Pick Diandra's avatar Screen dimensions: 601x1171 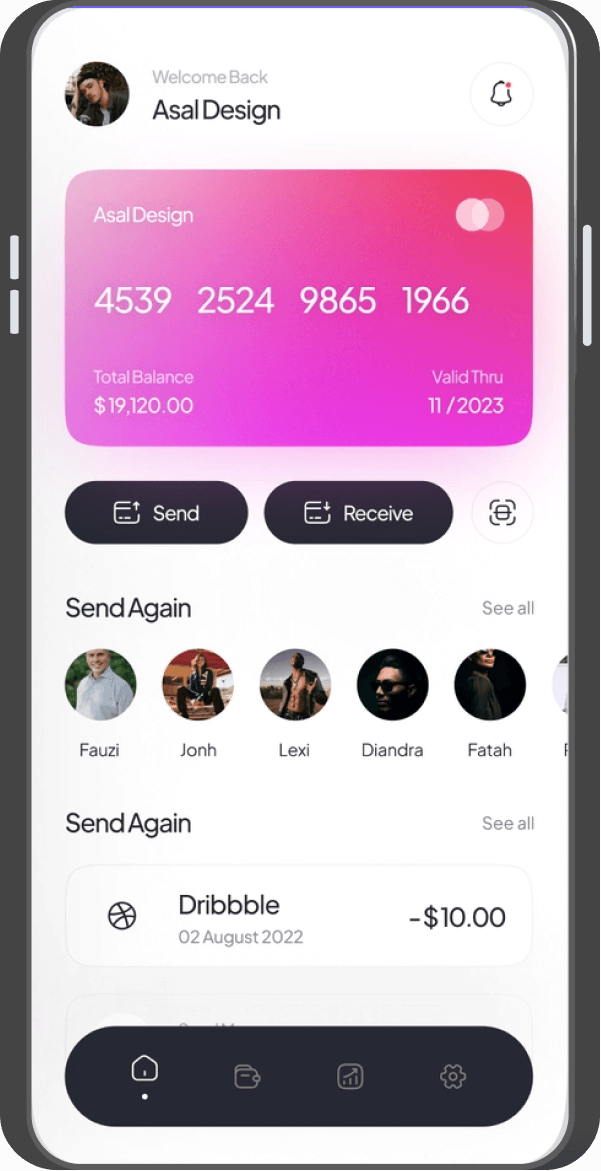pyautogui.click(x=392, y=685)
